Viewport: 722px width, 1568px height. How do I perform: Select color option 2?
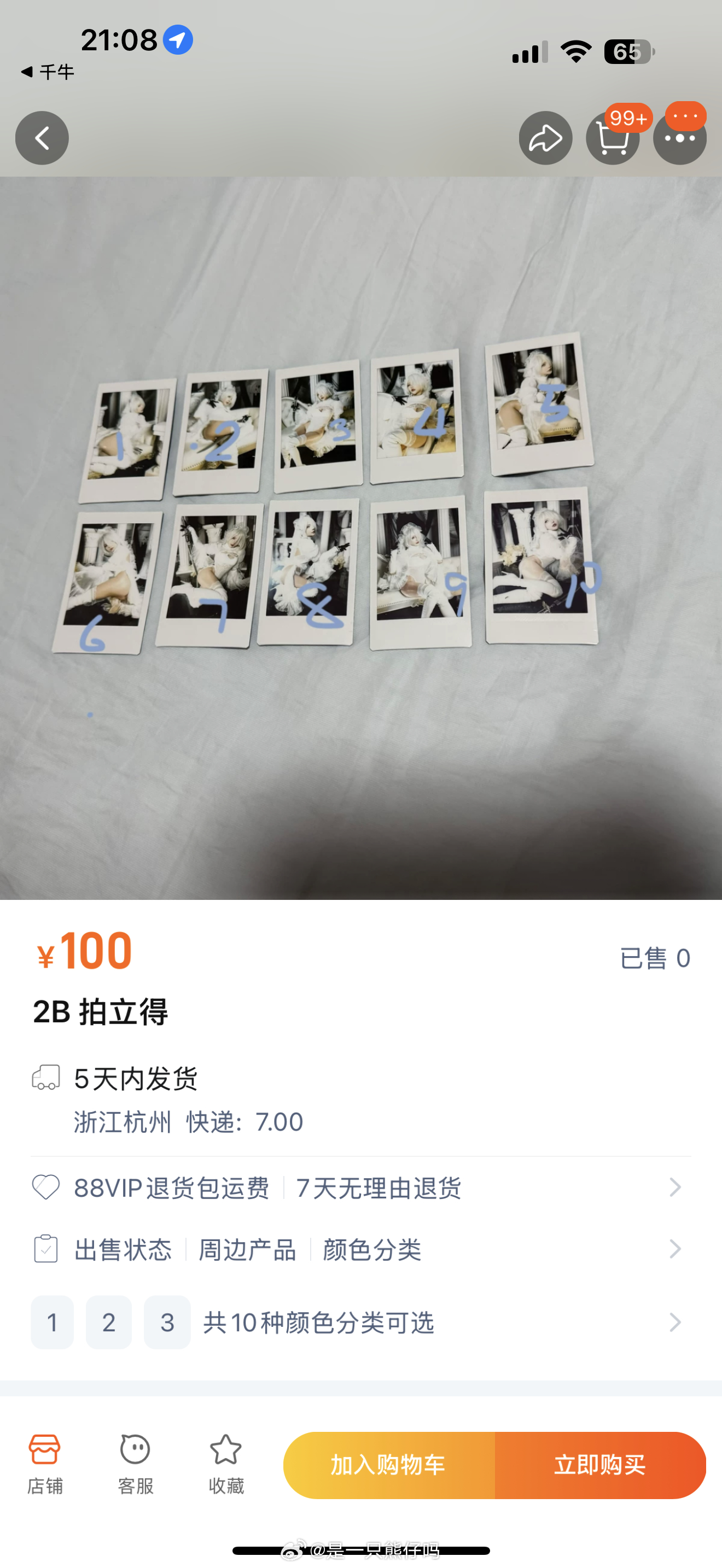coord(108,1322)
